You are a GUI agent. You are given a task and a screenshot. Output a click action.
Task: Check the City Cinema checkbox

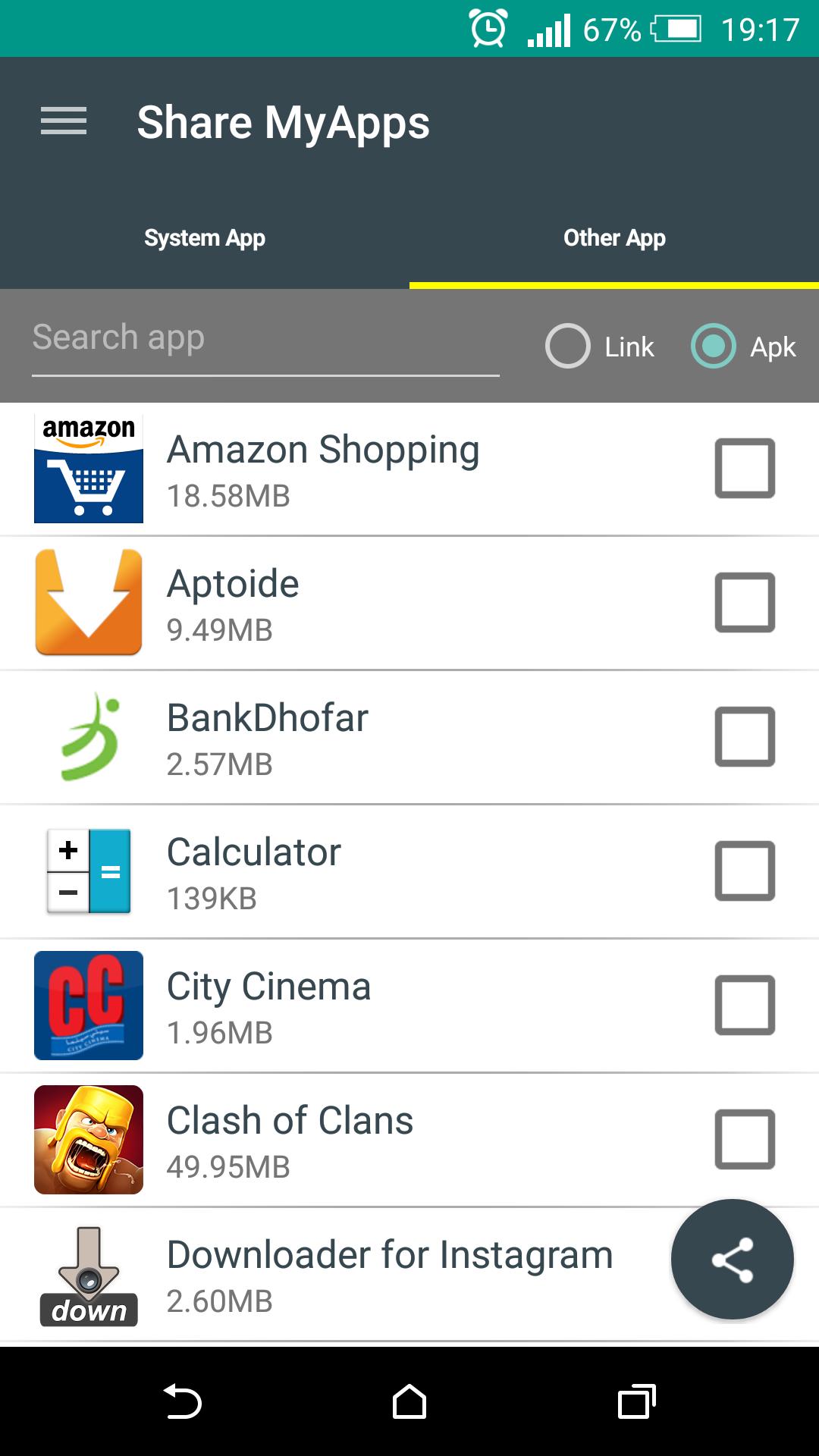(x=745, y=1006)
